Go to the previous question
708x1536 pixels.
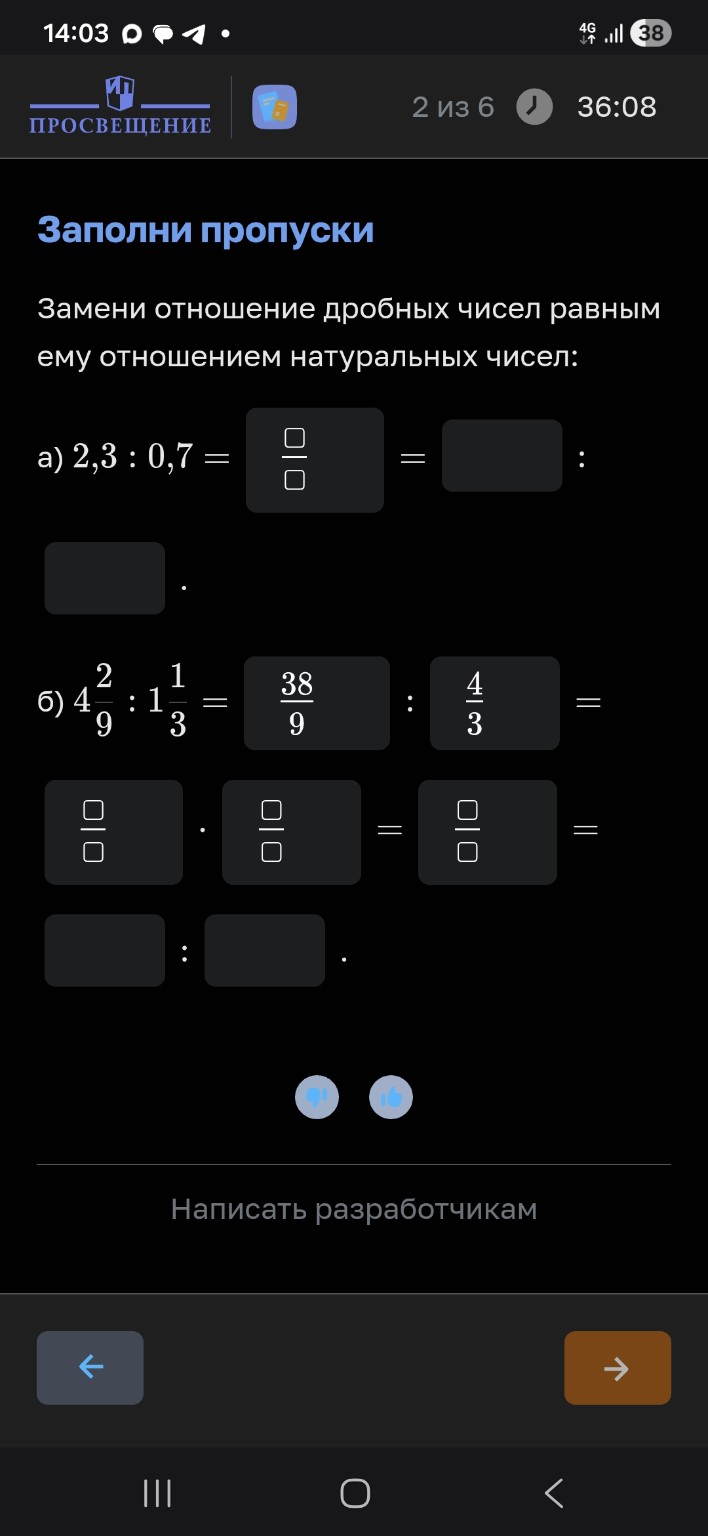pyautogui.click(x=90, y=1367)
